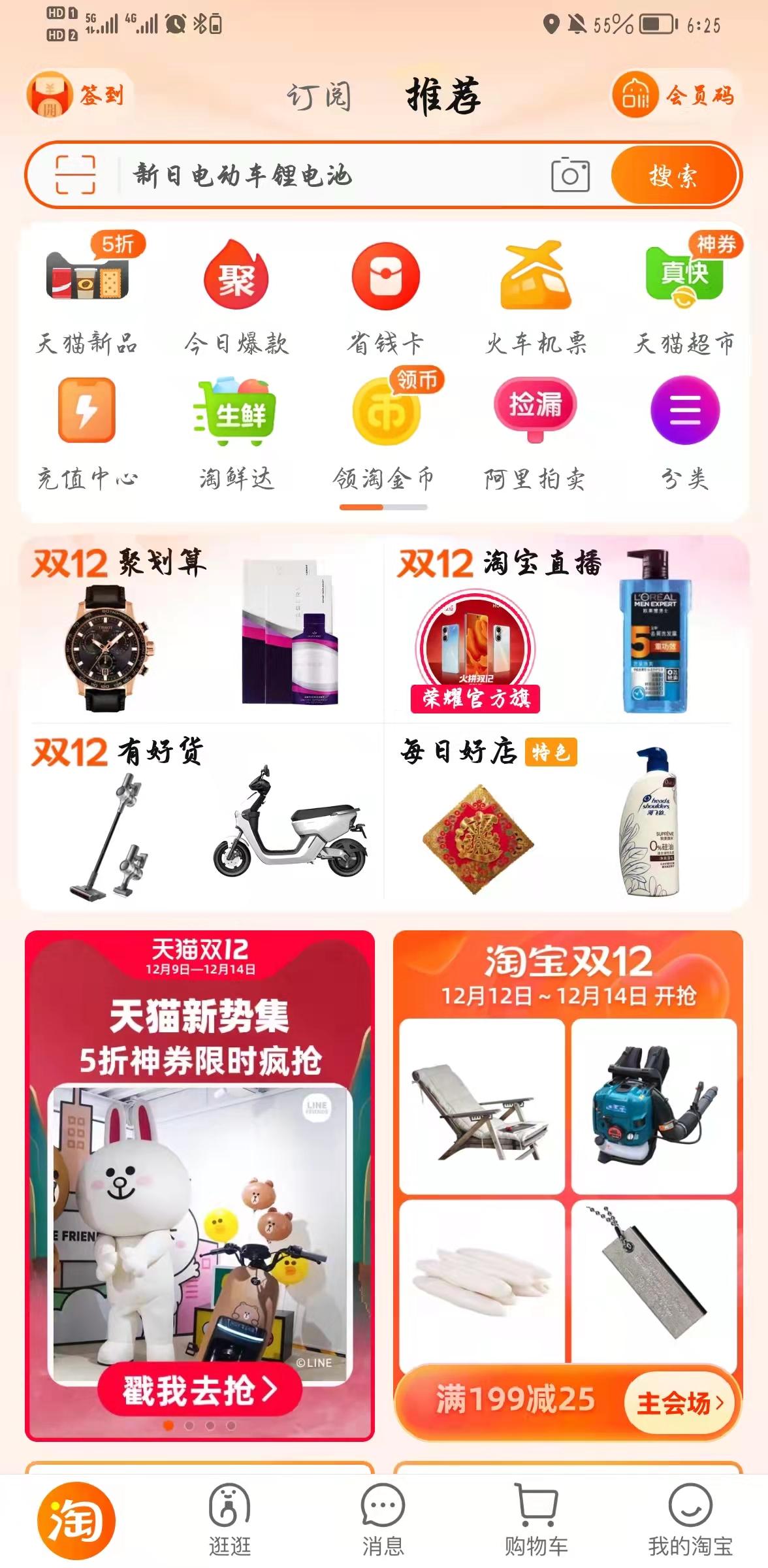Open the 我的淘宝 tab

[690, 1520]
